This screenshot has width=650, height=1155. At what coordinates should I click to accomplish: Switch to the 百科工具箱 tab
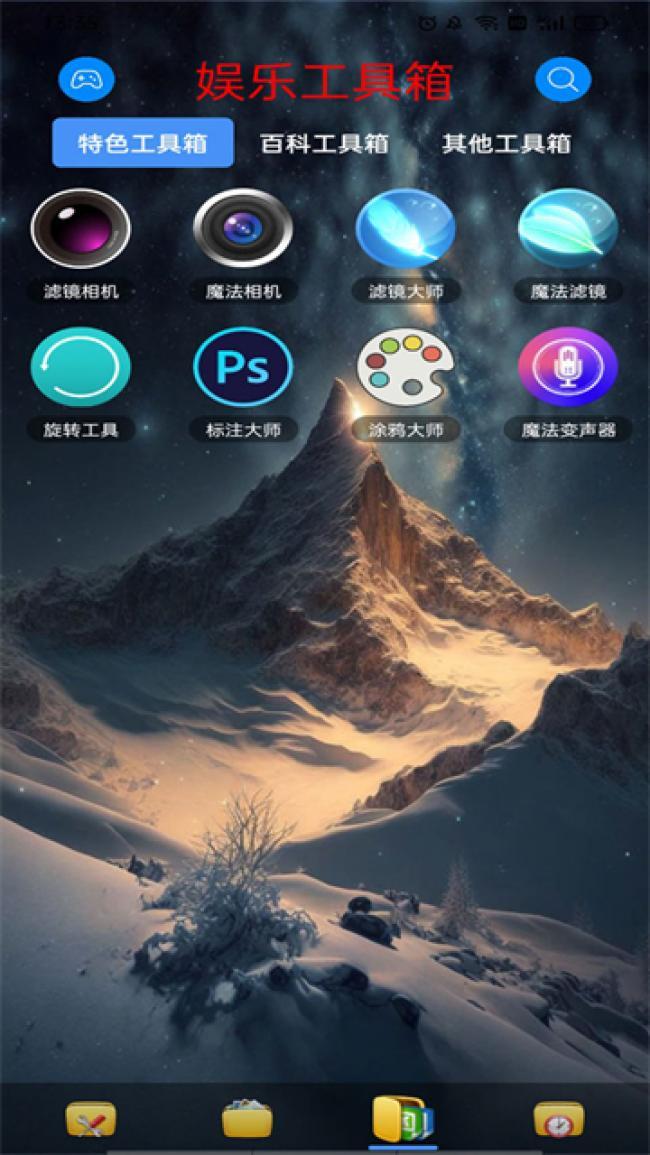click(x=324, y=143)
